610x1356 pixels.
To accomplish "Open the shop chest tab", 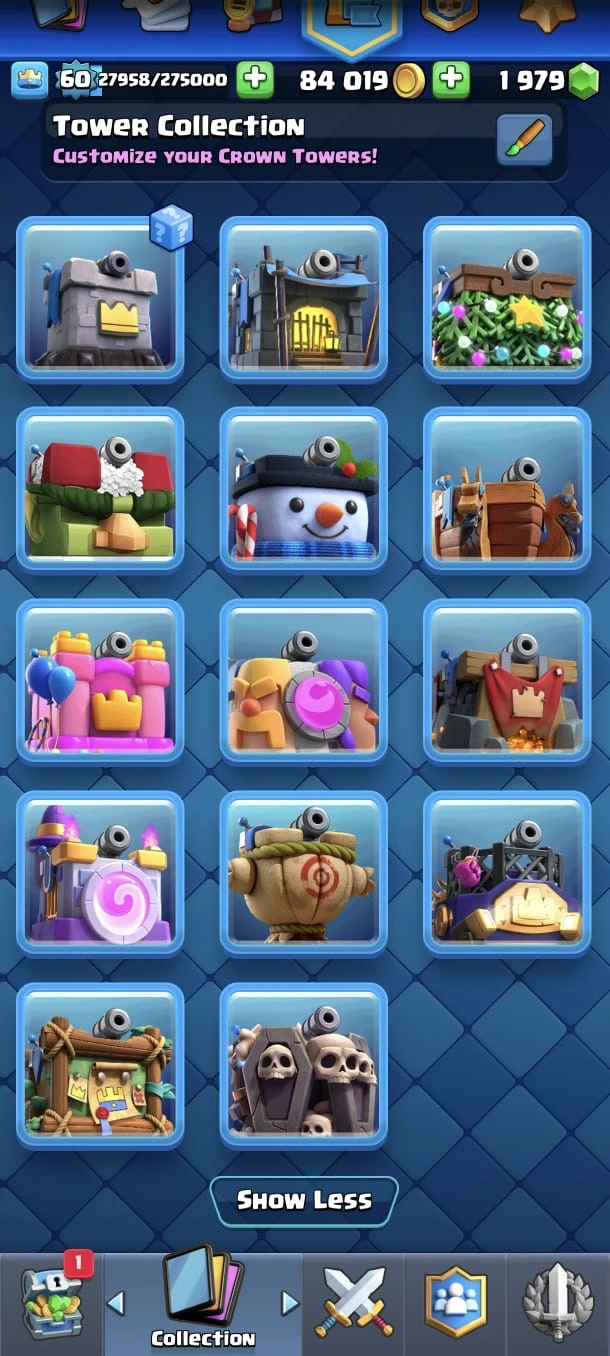I will [52, 1302].
